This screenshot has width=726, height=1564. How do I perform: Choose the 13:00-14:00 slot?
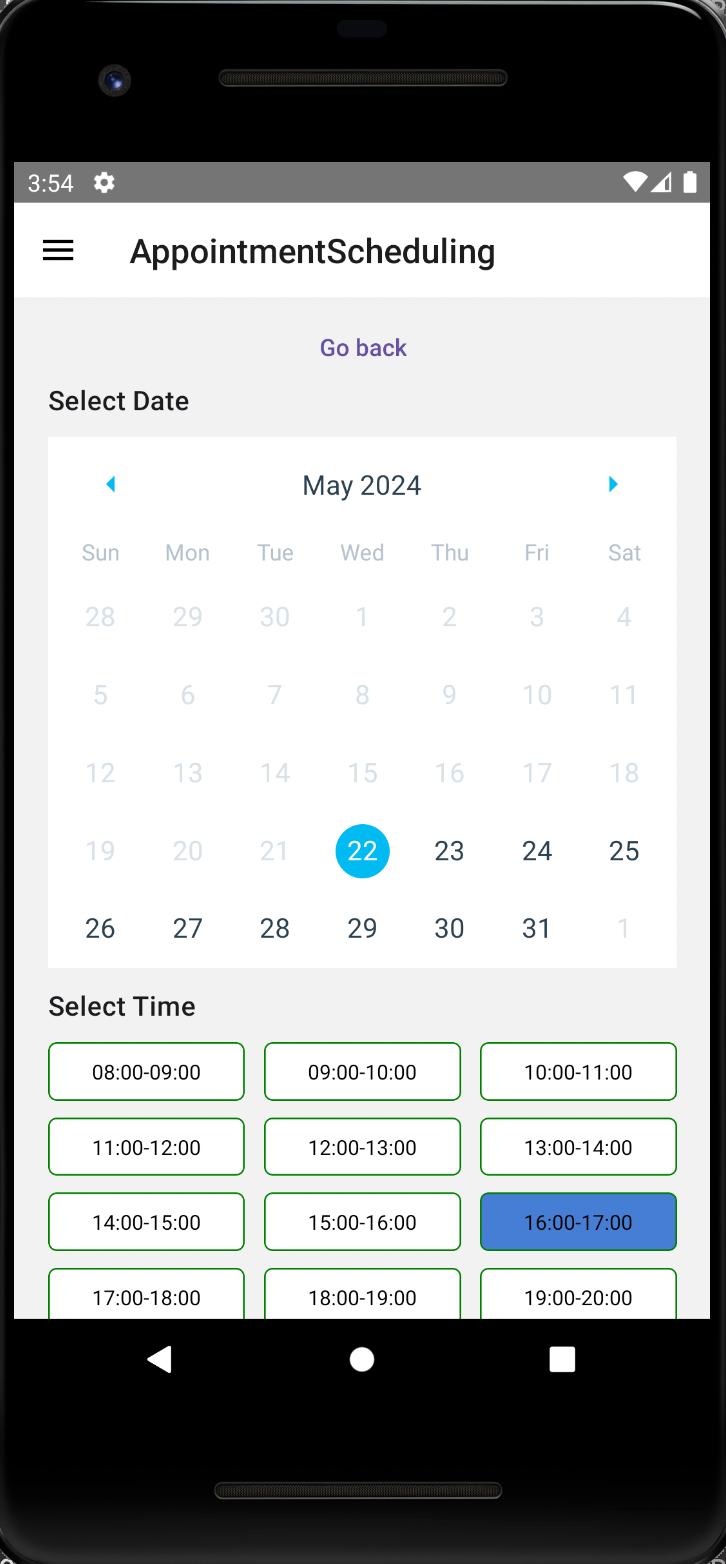coord(578,1147)
